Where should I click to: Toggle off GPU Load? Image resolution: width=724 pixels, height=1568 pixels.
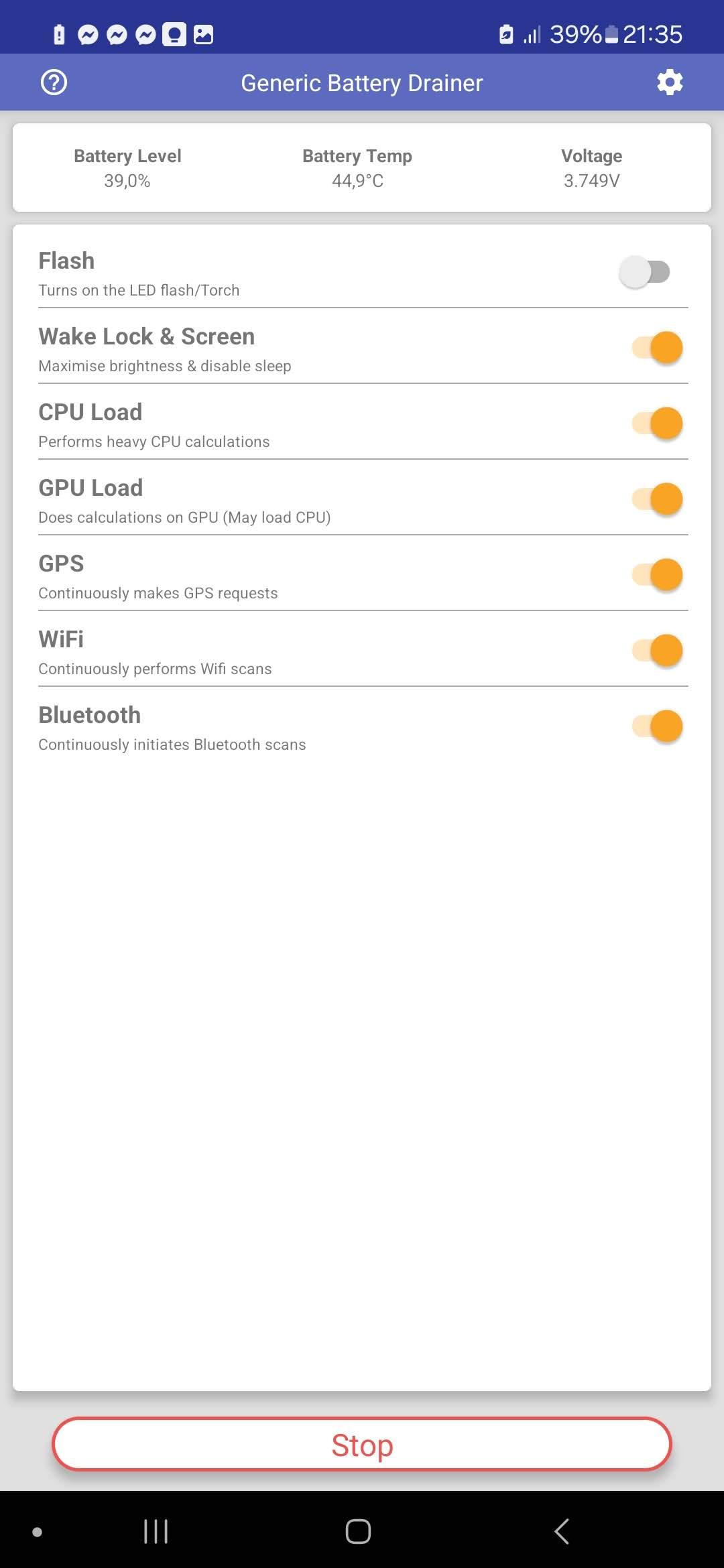[657, 499]
